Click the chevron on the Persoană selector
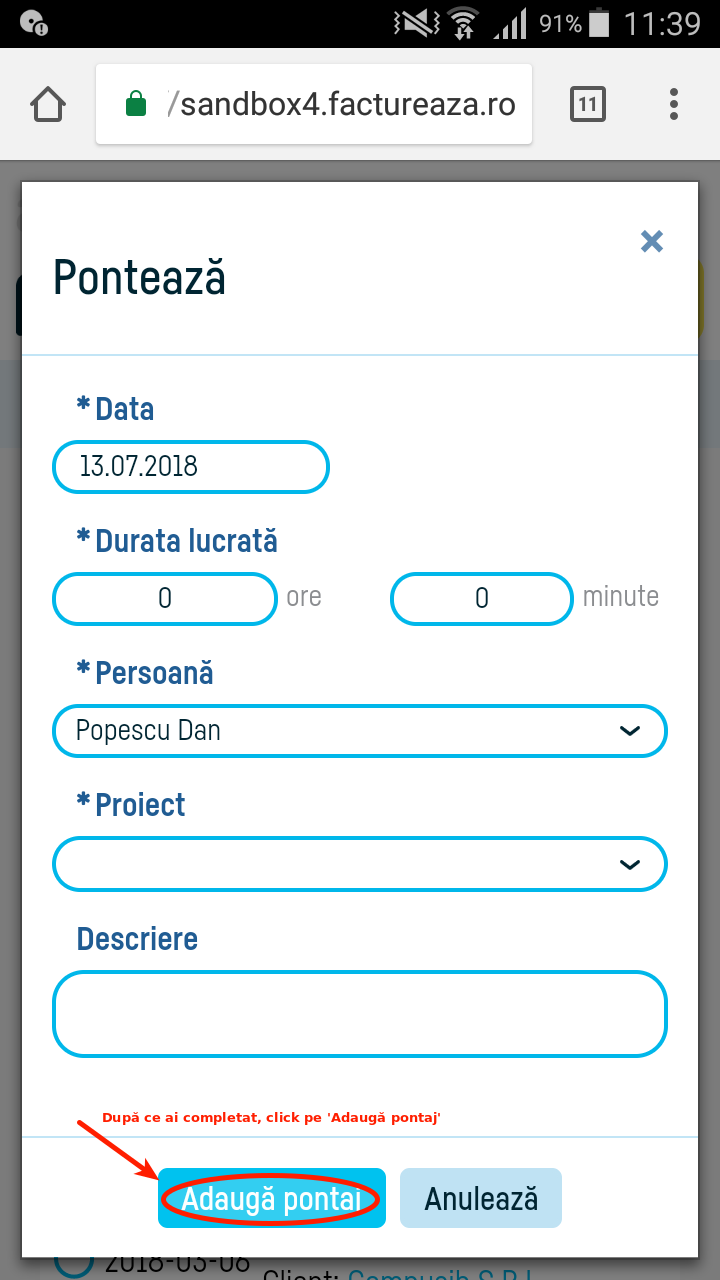 [x=630, y=730]
